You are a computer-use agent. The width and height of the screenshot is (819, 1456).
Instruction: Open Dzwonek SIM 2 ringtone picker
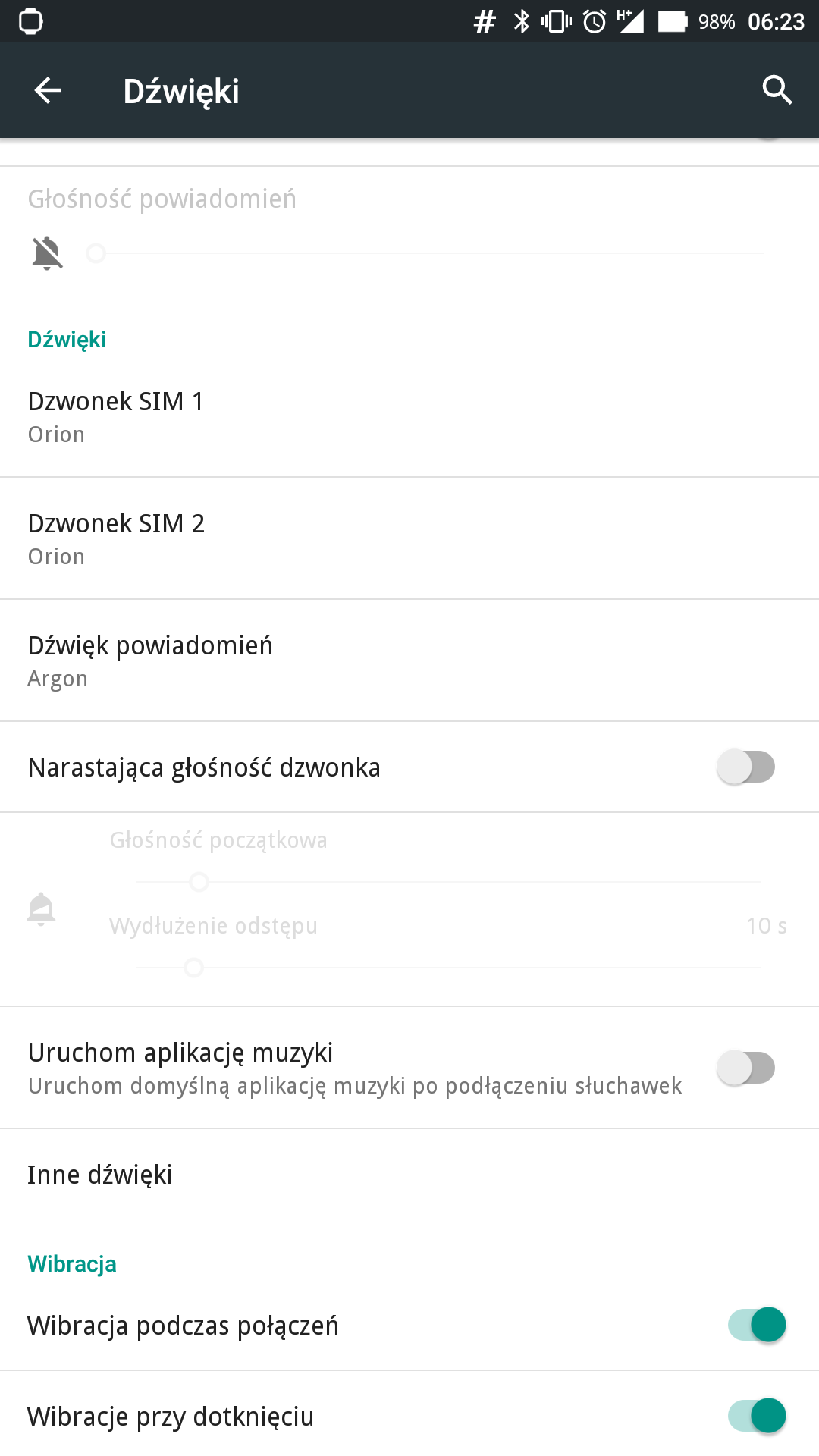pos(409,538)
